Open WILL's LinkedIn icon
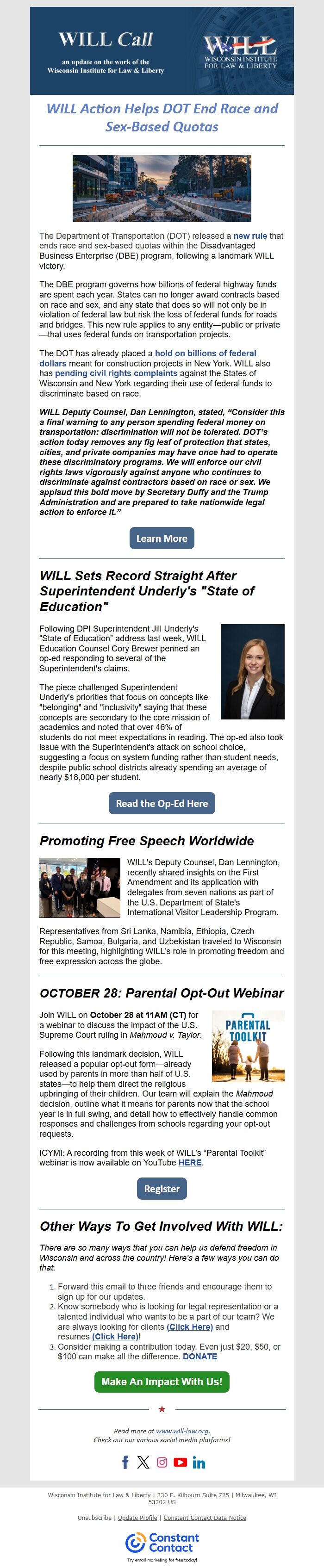 199,1462
